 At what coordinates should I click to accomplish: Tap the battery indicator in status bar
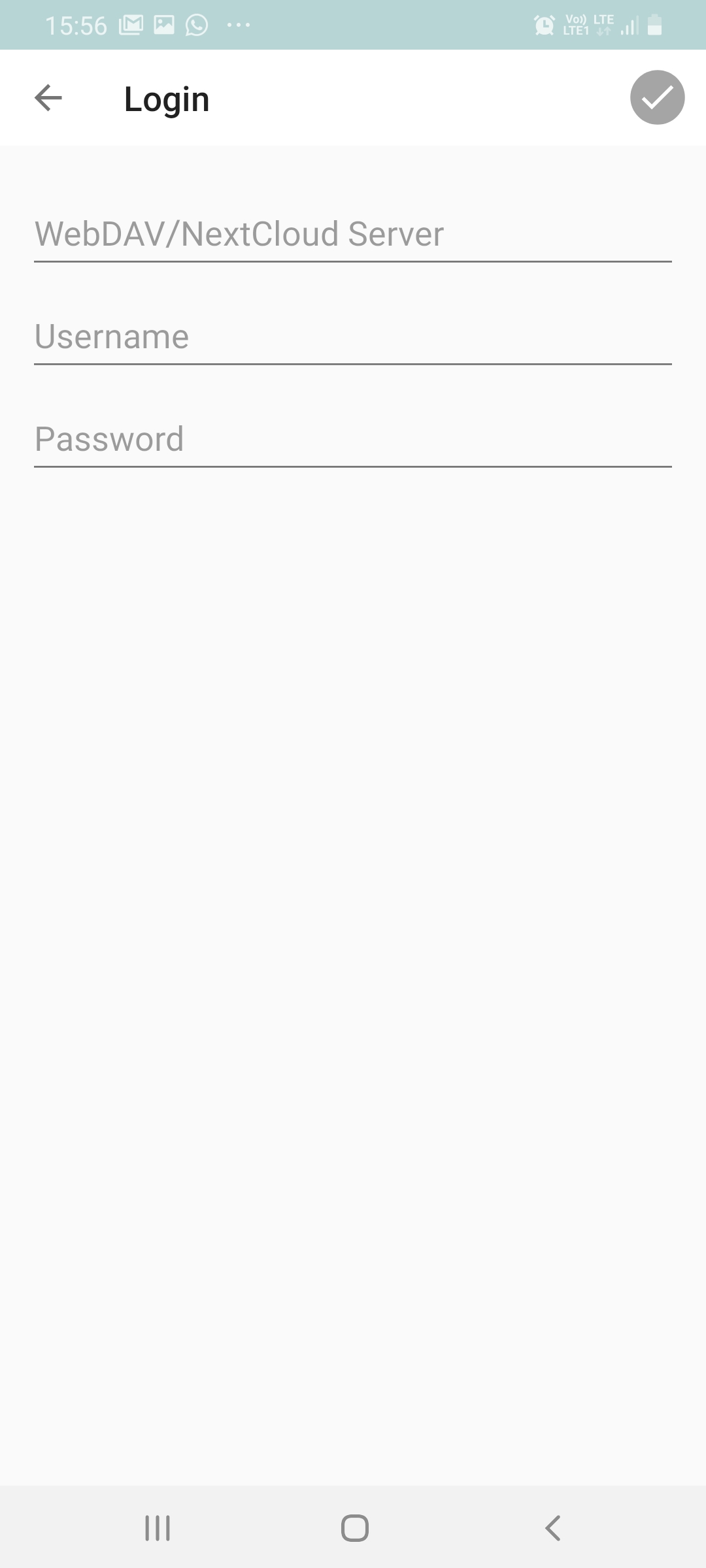(654, 24)
